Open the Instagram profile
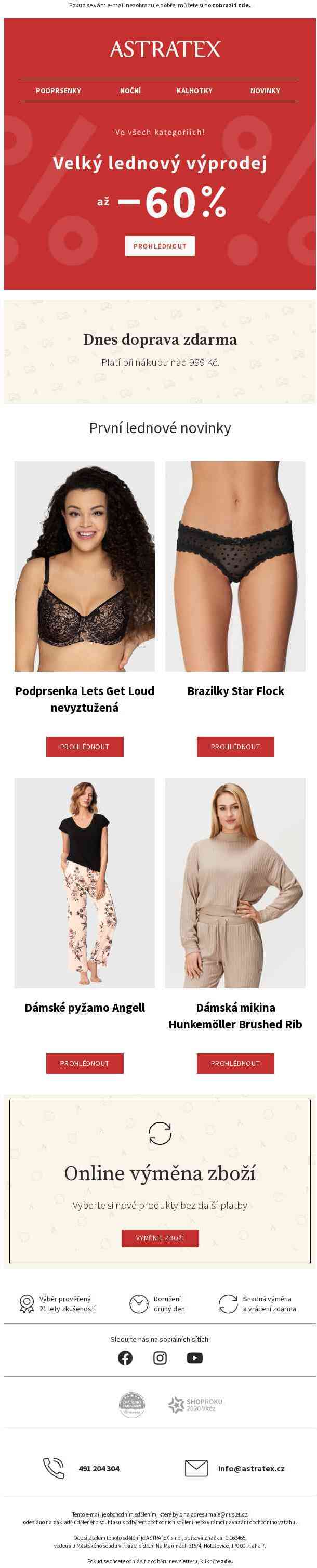This screenshot has width=317, height=1568. click(160, 1357)
